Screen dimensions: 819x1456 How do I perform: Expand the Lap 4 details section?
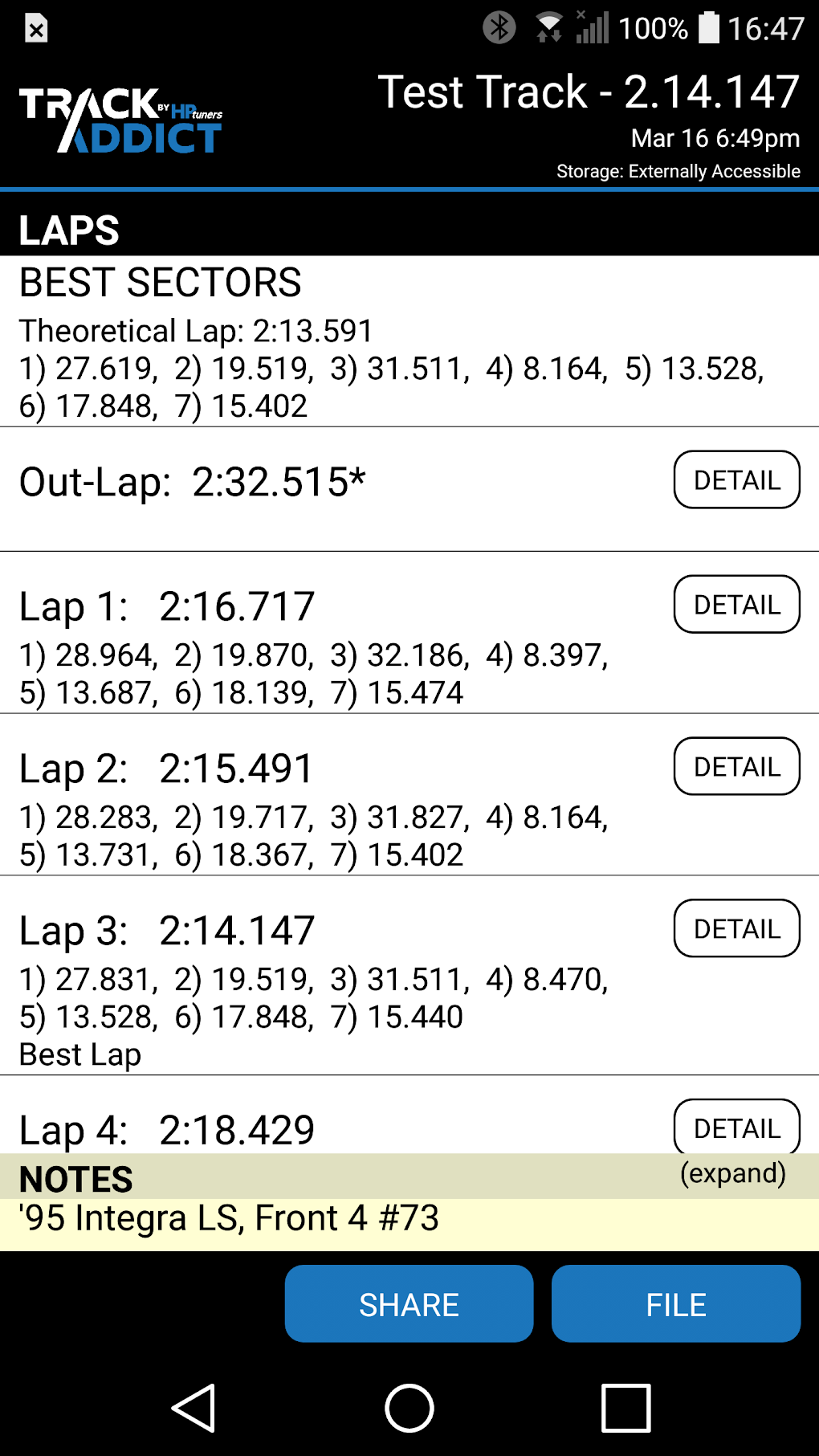pyautogui.click(x=735, y=1128)
